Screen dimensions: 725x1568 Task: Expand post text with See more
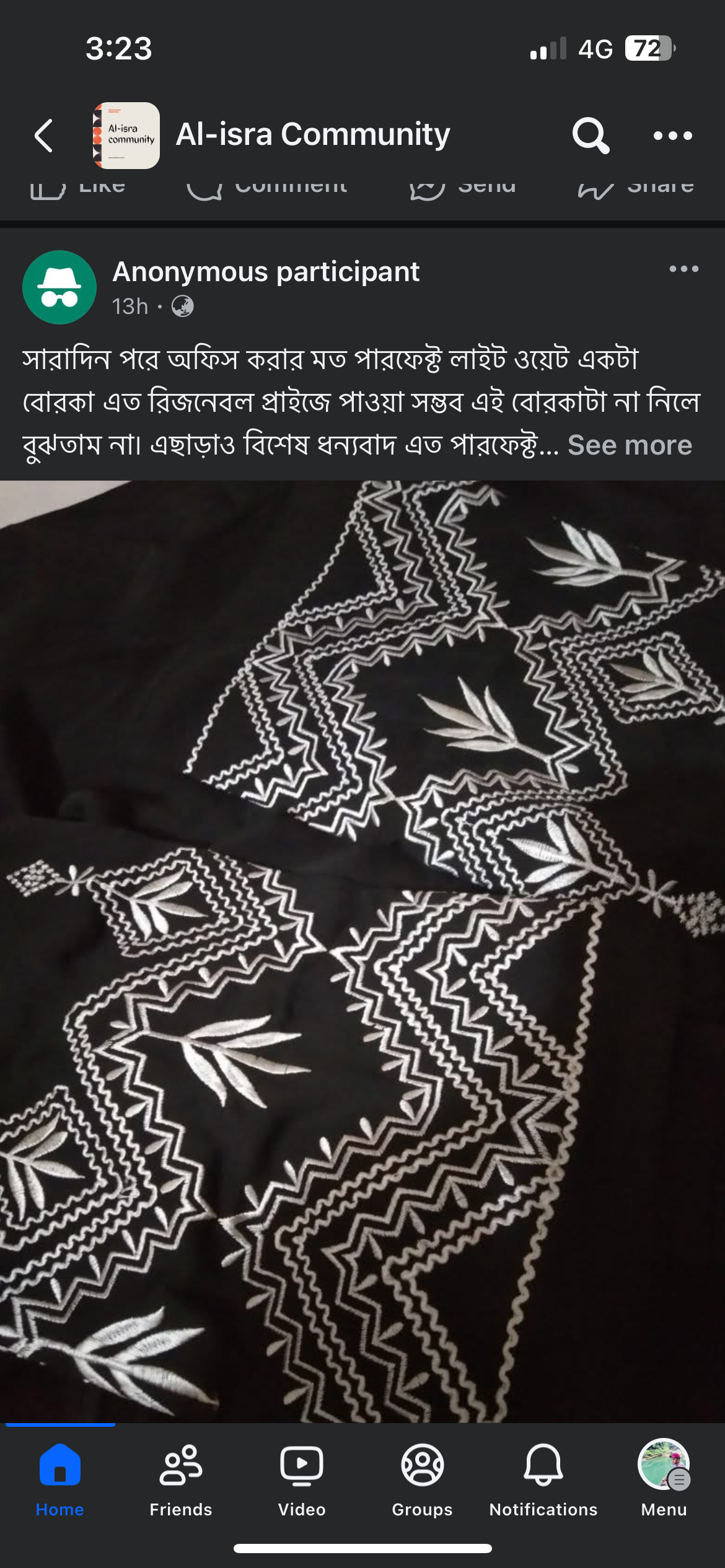coord(629,445)
